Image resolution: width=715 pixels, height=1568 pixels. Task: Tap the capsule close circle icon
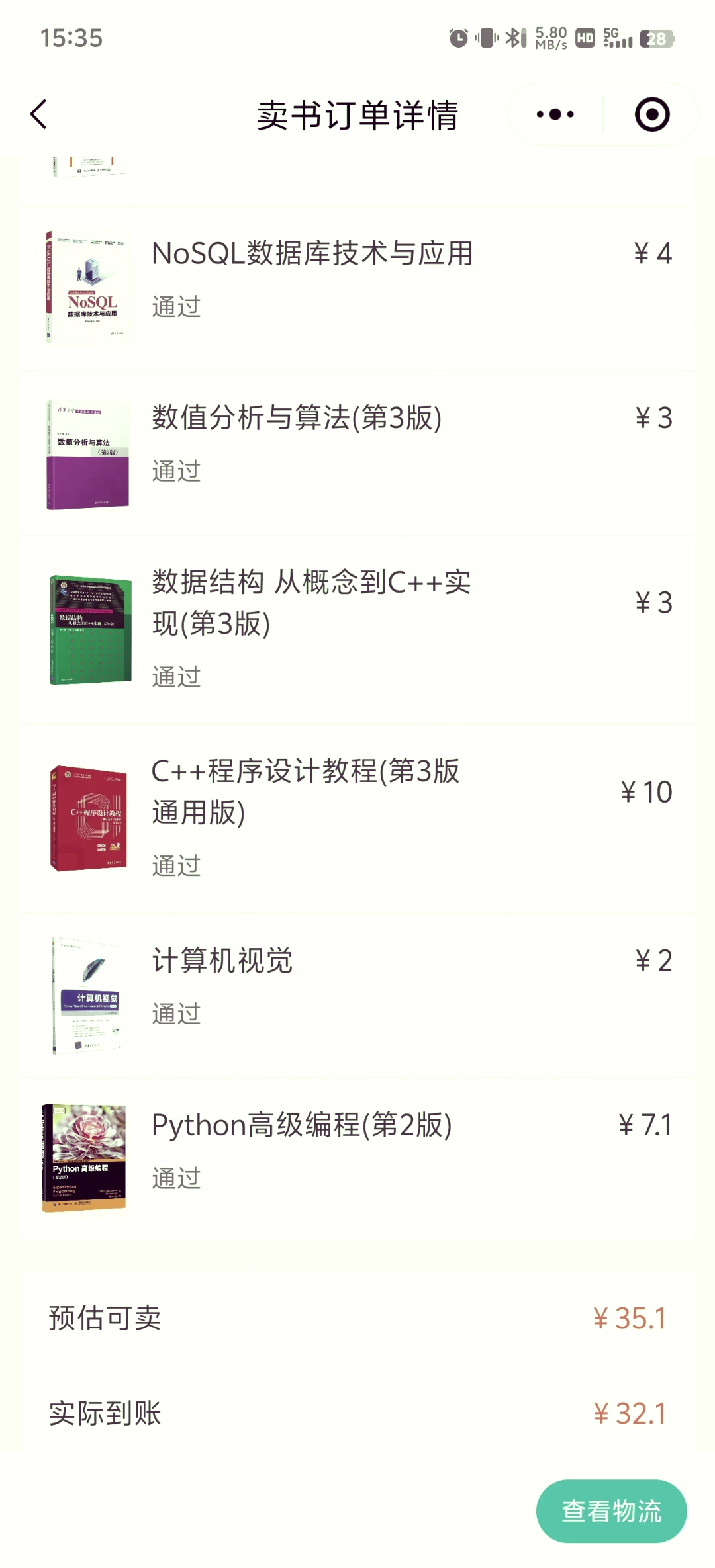coord(651,114)
